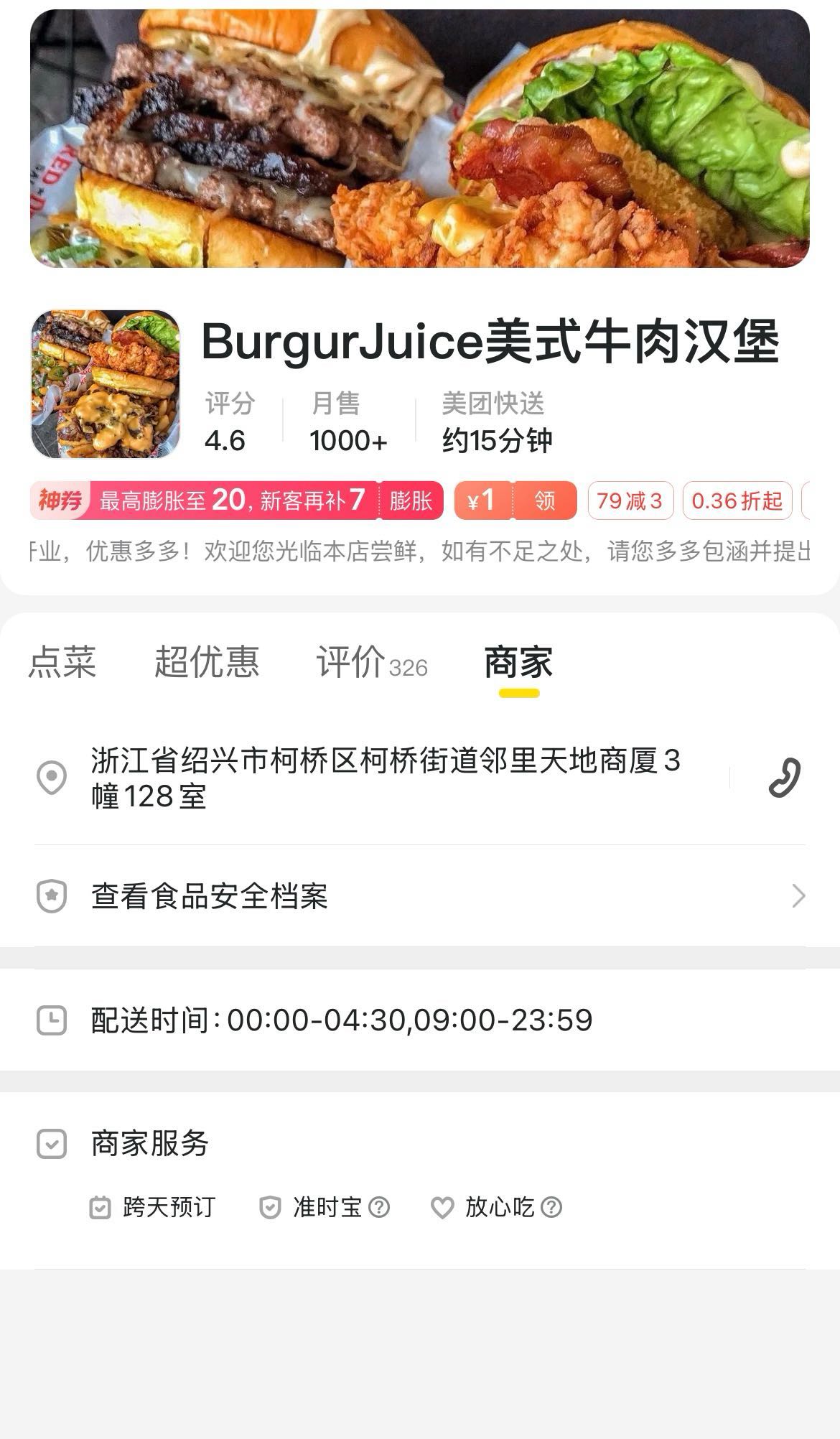Open 查看食品安全档案 row
This screenshot has height=1439, width=840.
point(420,896)
